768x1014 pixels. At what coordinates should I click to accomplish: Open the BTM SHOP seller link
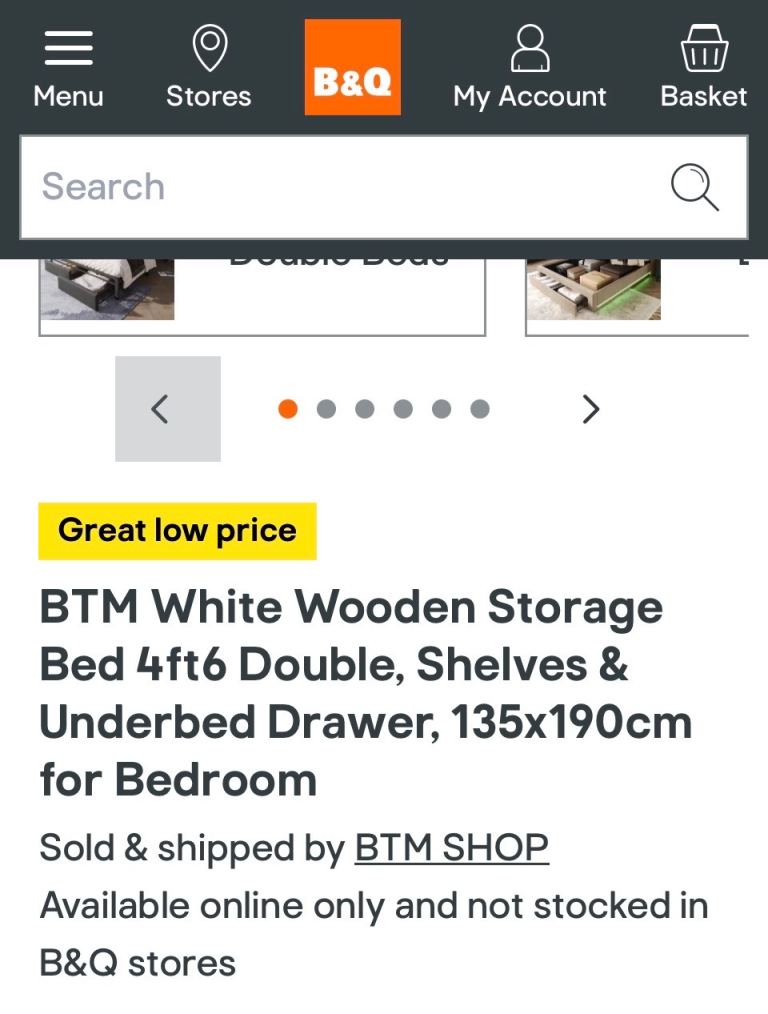coord(451,848)
